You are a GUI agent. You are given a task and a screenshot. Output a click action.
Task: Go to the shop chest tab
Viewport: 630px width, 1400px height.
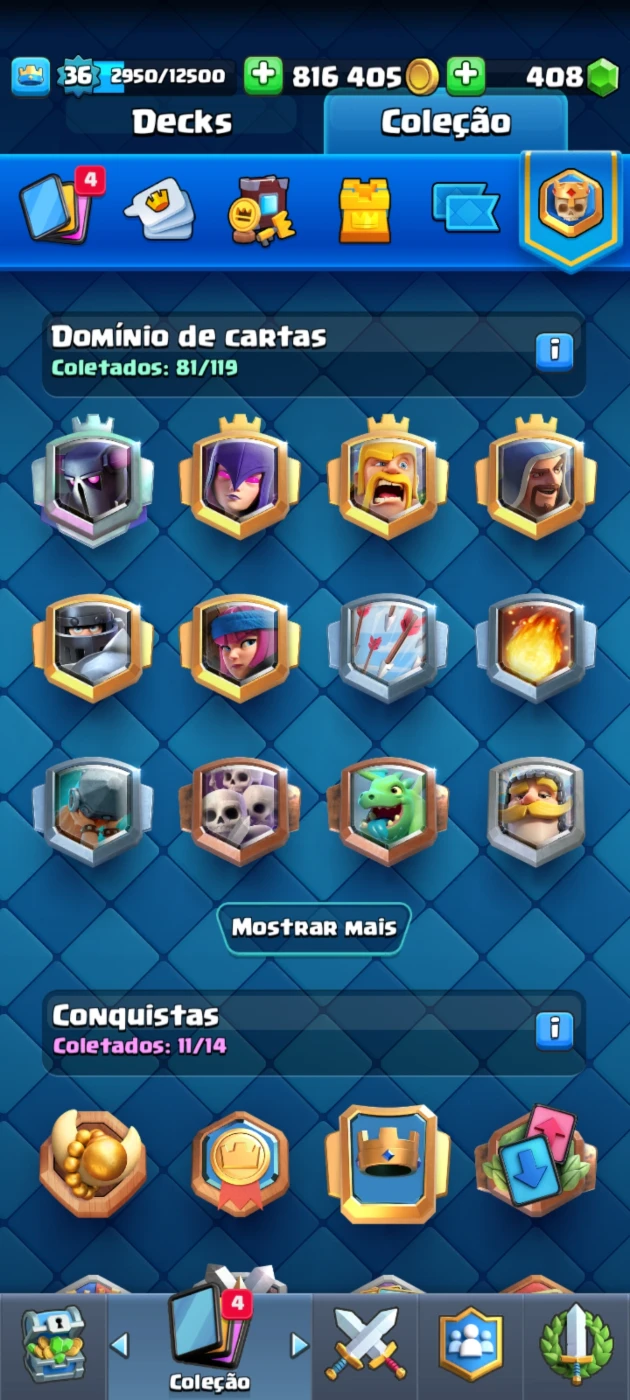53,1346
